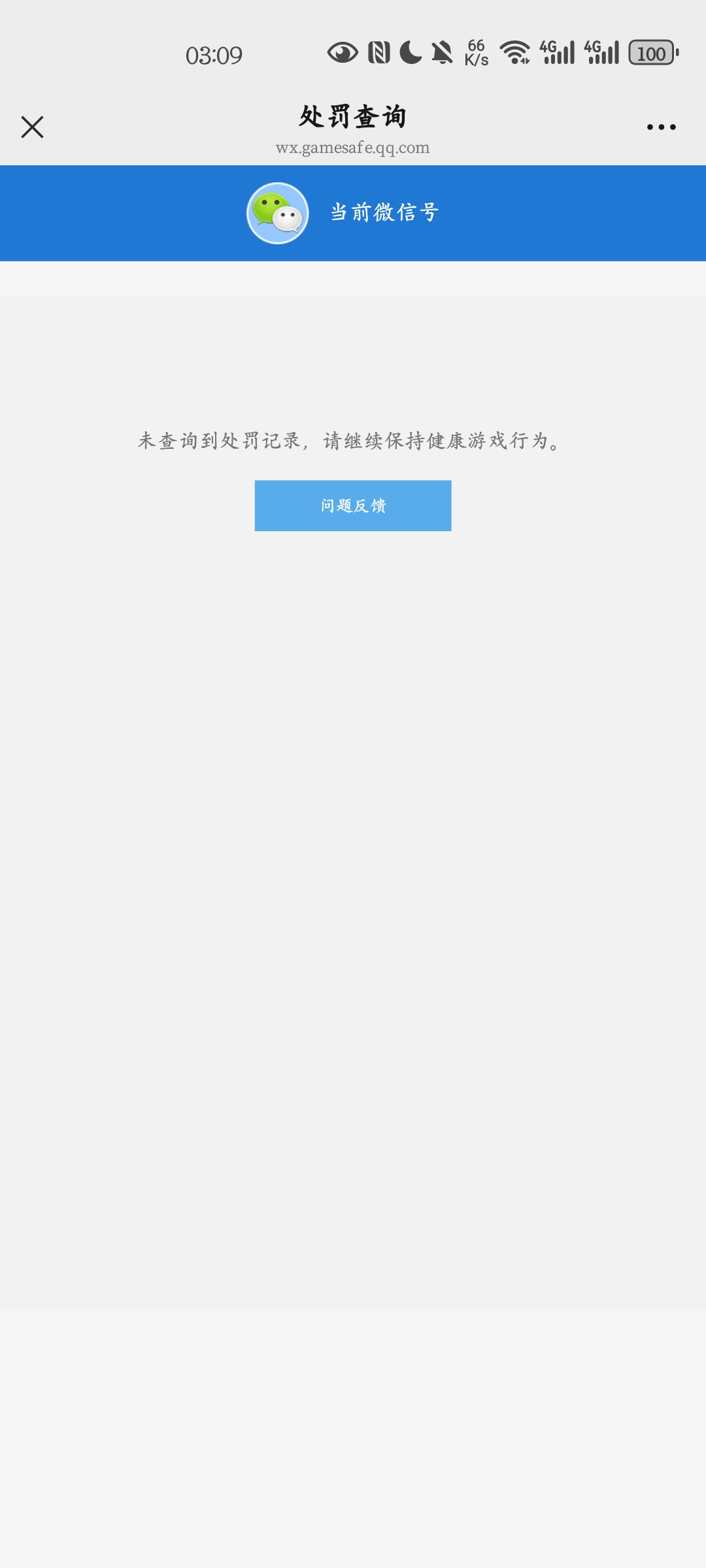The height and width of the screenshot is (1568, 706).
Task: Tap the 问题反馈 button
Action: [353, 506]
